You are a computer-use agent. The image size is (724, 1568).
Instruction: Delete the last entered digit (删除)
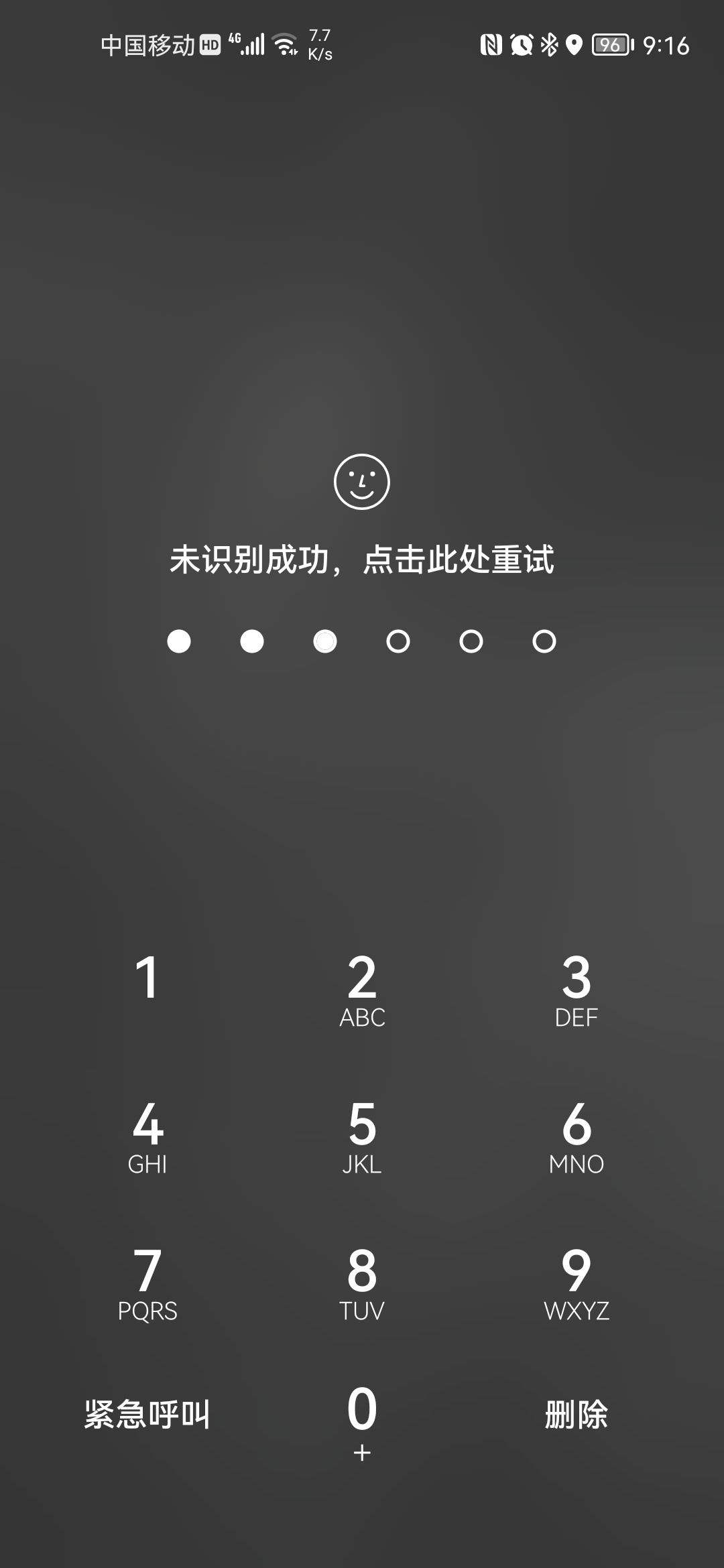pos(577,1415)
